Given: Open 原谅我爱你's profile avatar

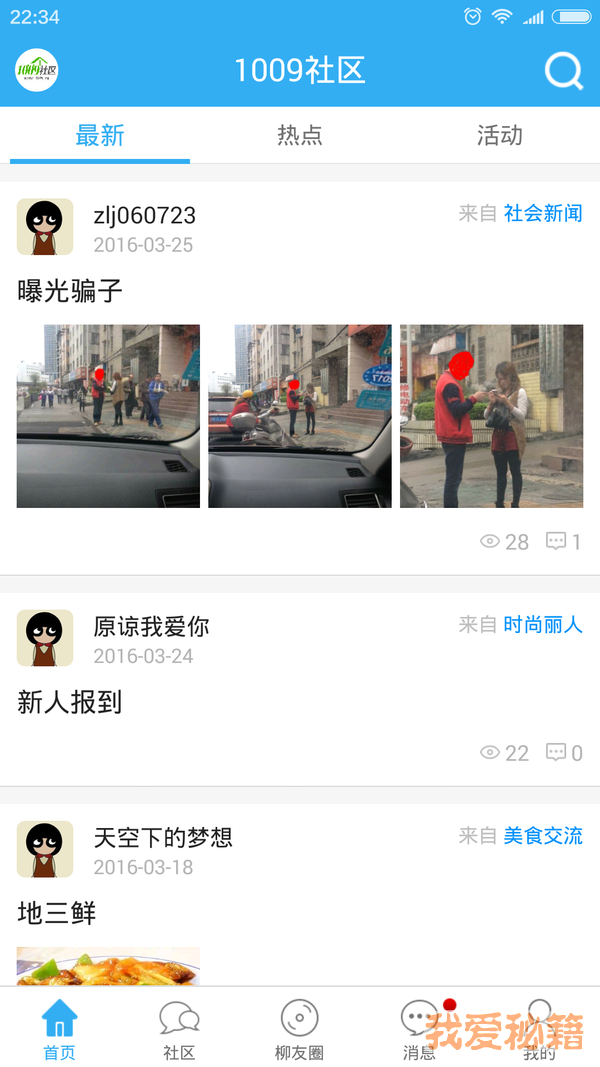Looking at the screenshot, I should 45,638.
